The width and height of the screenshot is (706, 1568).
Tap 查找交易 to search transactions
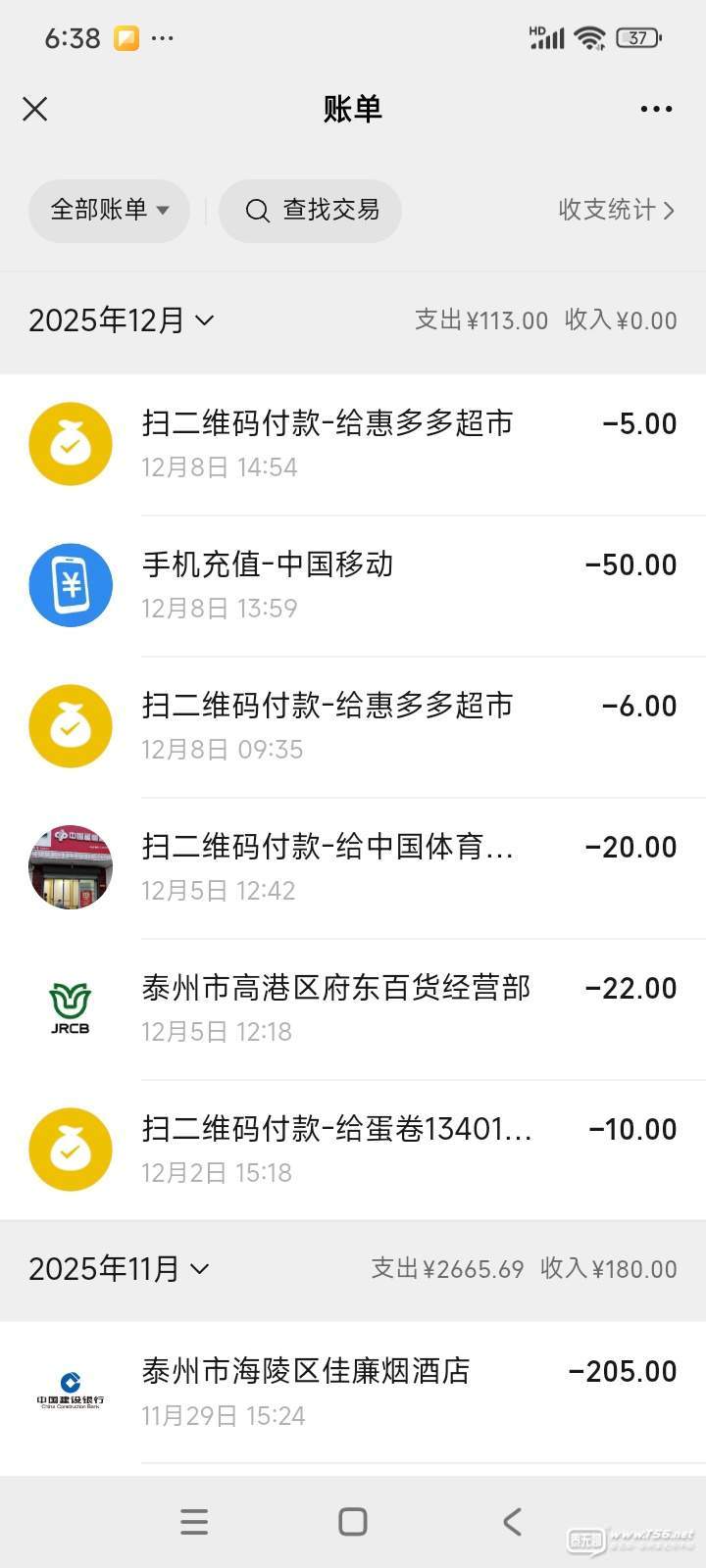(x=311, y=210)
